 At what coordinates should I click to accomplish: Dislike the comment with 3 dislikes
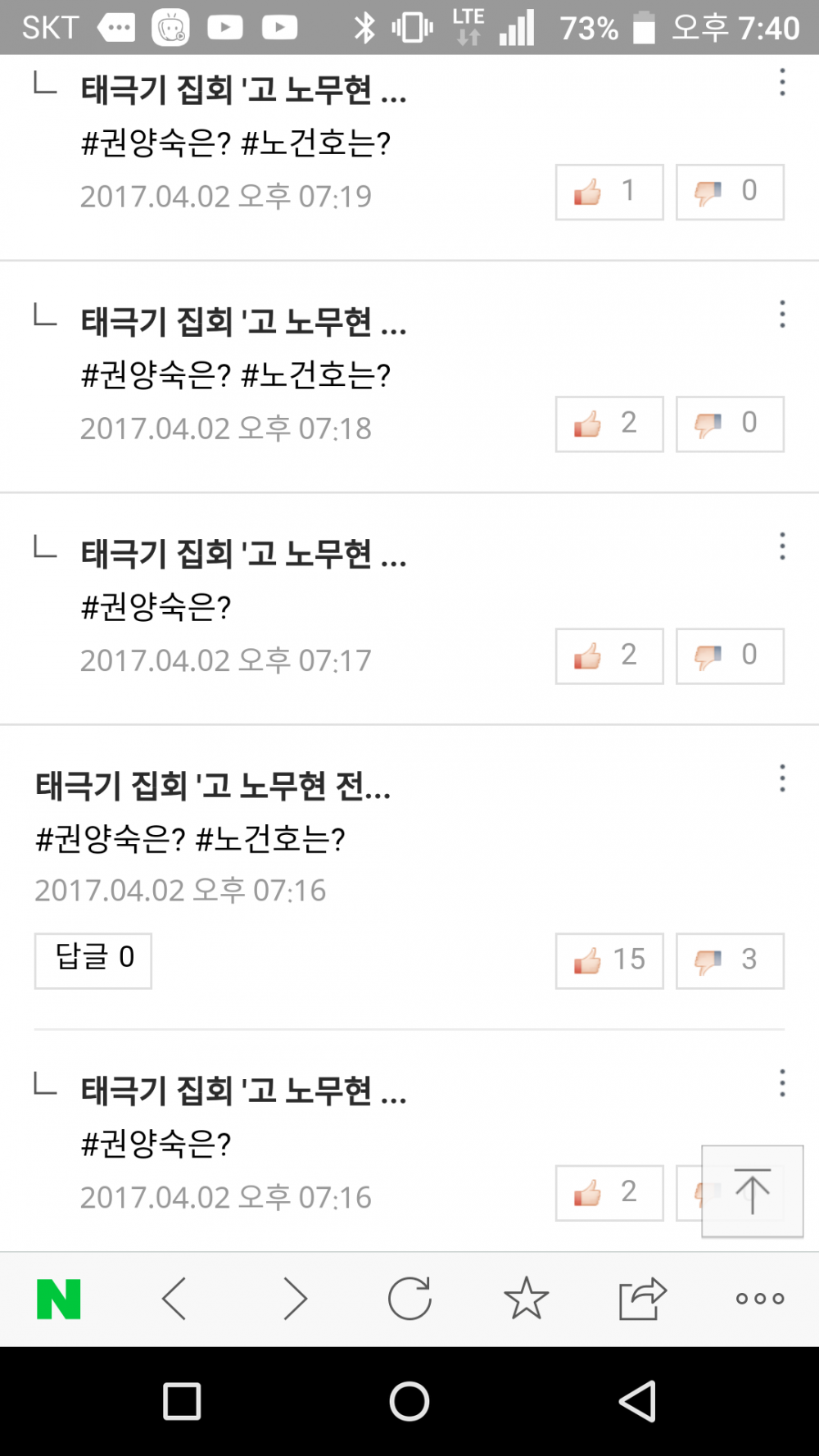tap(729, 960)
